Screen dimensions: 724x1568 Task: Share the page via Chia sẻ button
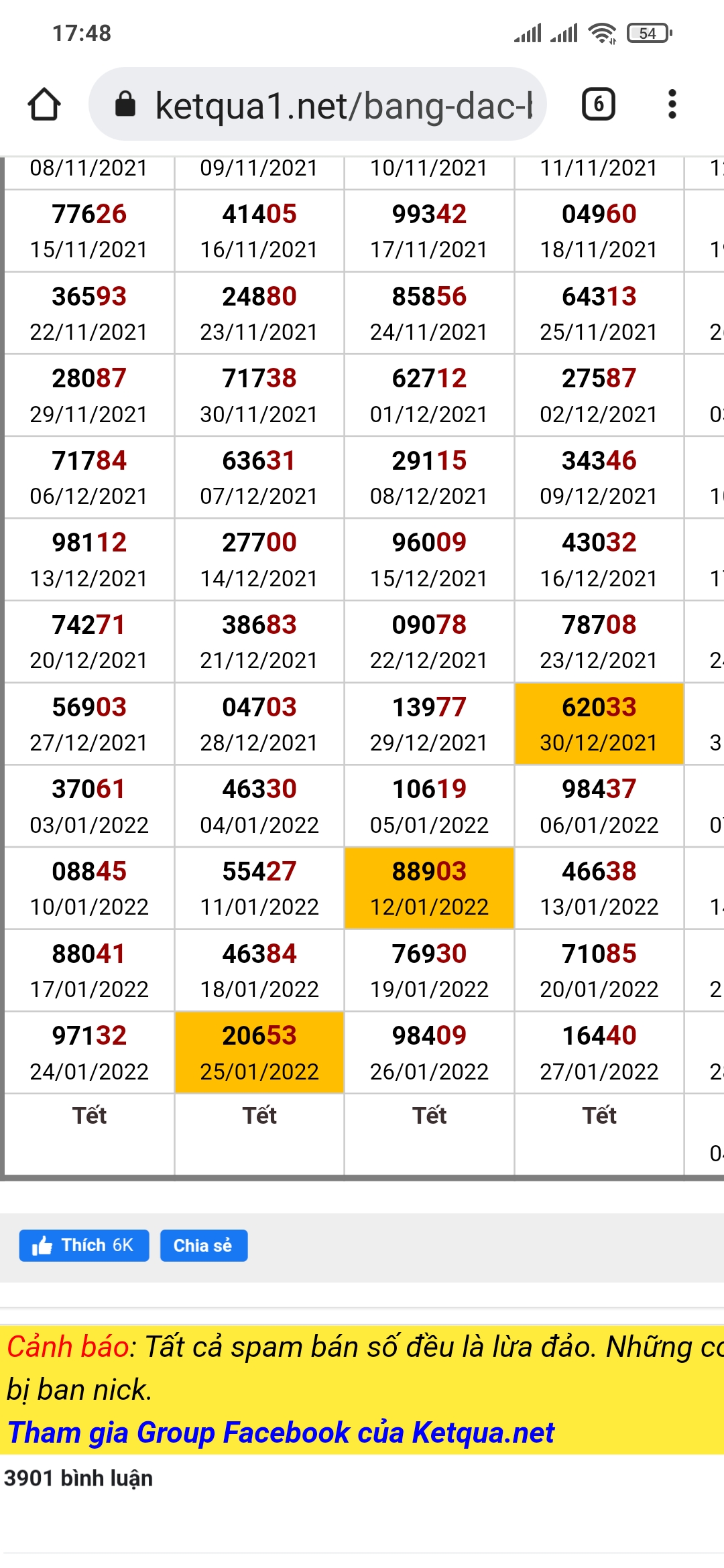click(204, 1246)
